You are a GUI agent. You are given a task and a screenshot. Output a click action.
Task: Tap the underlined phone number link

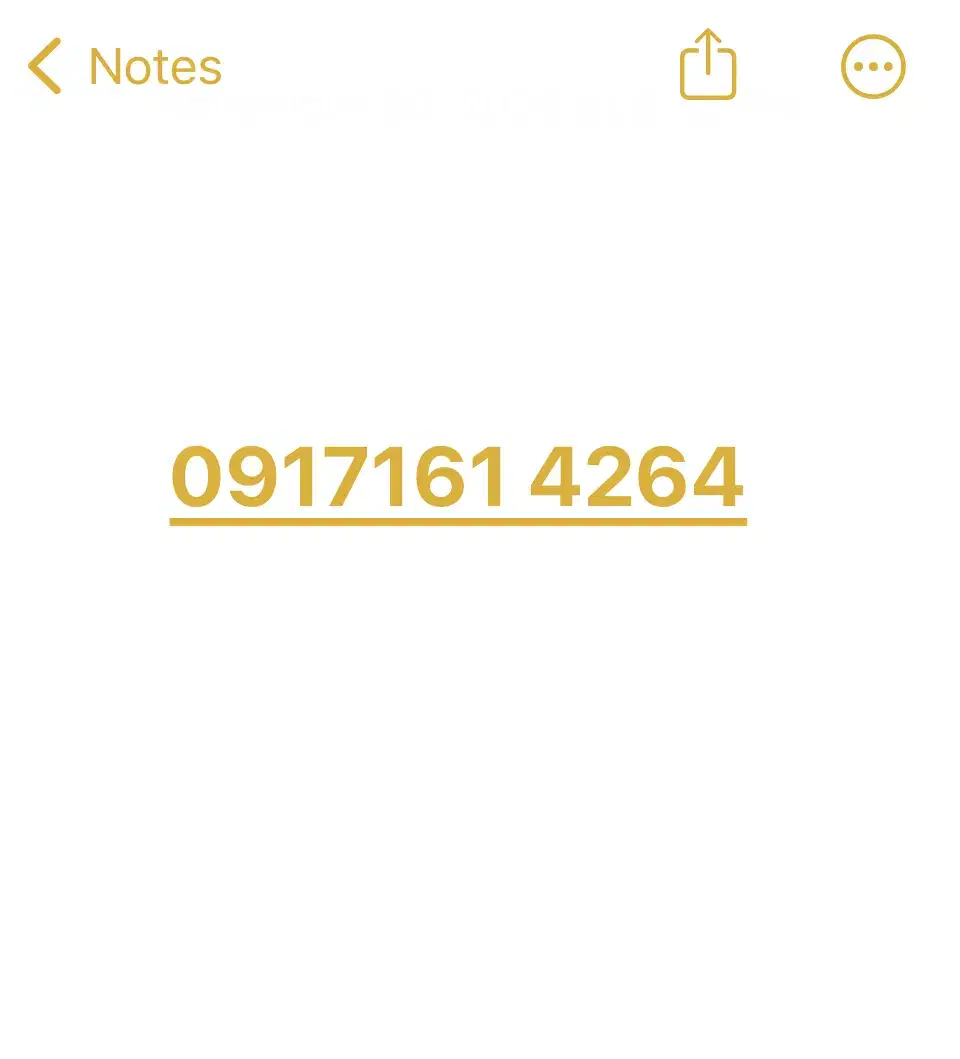456,480
